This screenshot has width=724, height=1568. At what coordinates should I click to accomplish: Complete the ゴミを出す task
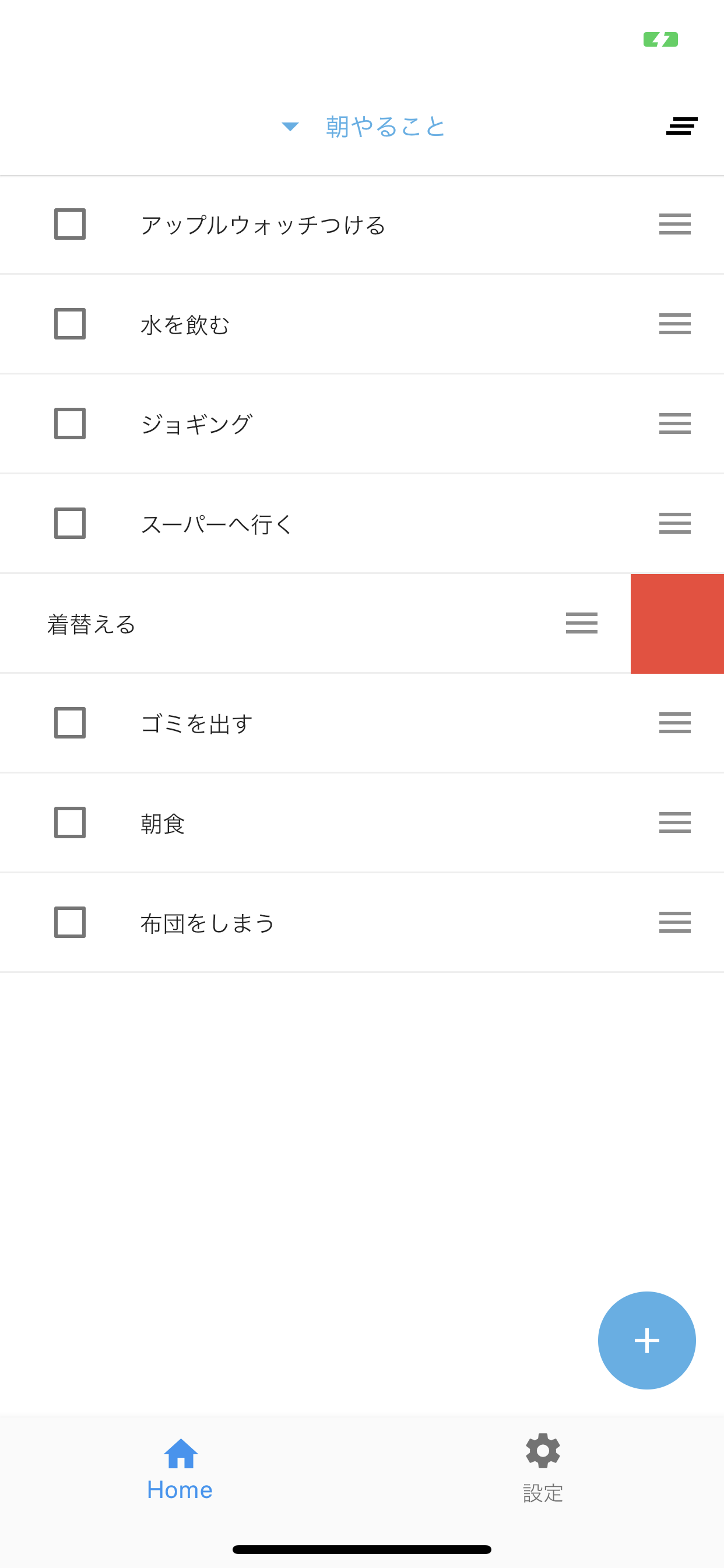70,723
